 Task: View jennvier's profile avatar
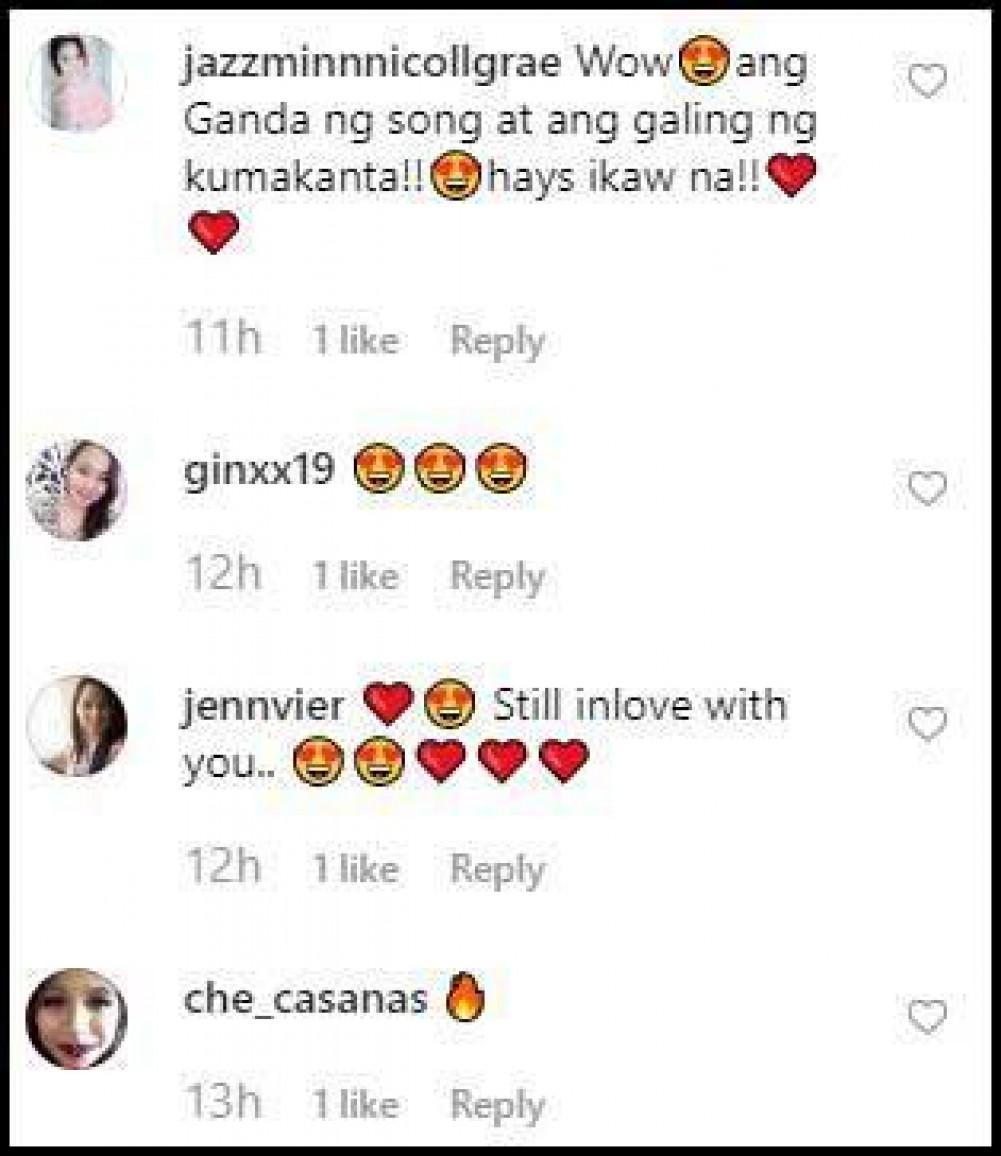pos(76,725)
